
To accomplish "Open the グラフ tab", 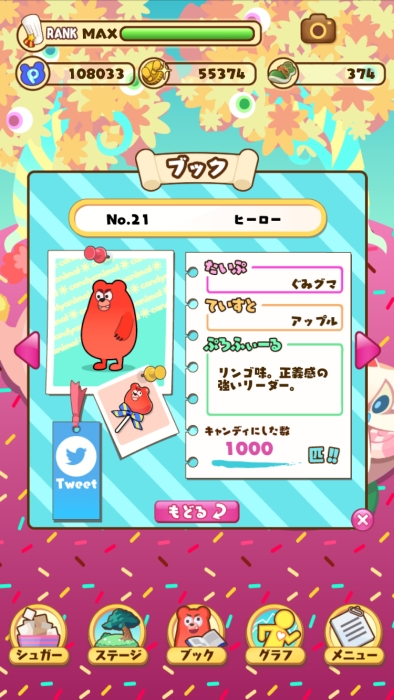I will pyautogui.click(x=275, y=635).
